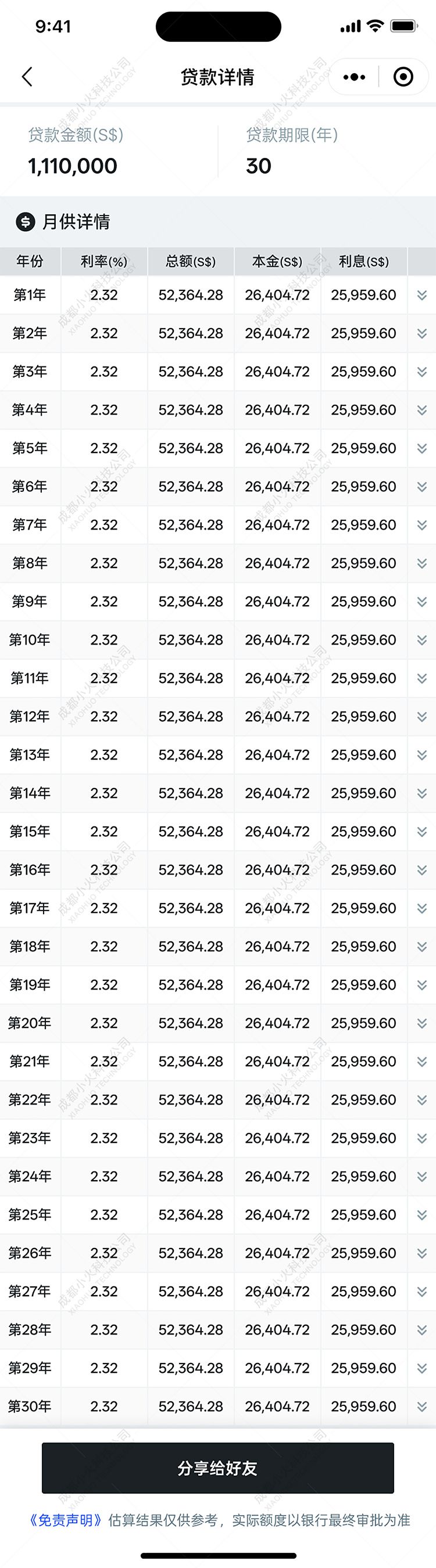Image resolution: width=436 pixels, height=1568 pixels.
Task: Show monthly details for 第25年
Action: [421, 1215]
